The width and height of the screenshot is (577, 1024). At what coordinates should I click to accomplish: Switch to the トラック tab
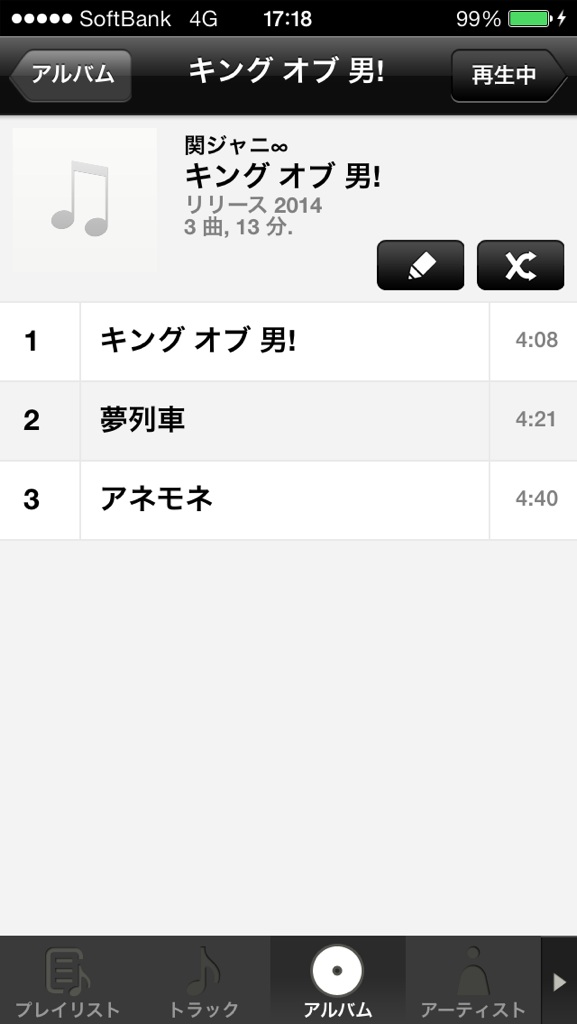[x=203, y=980]
